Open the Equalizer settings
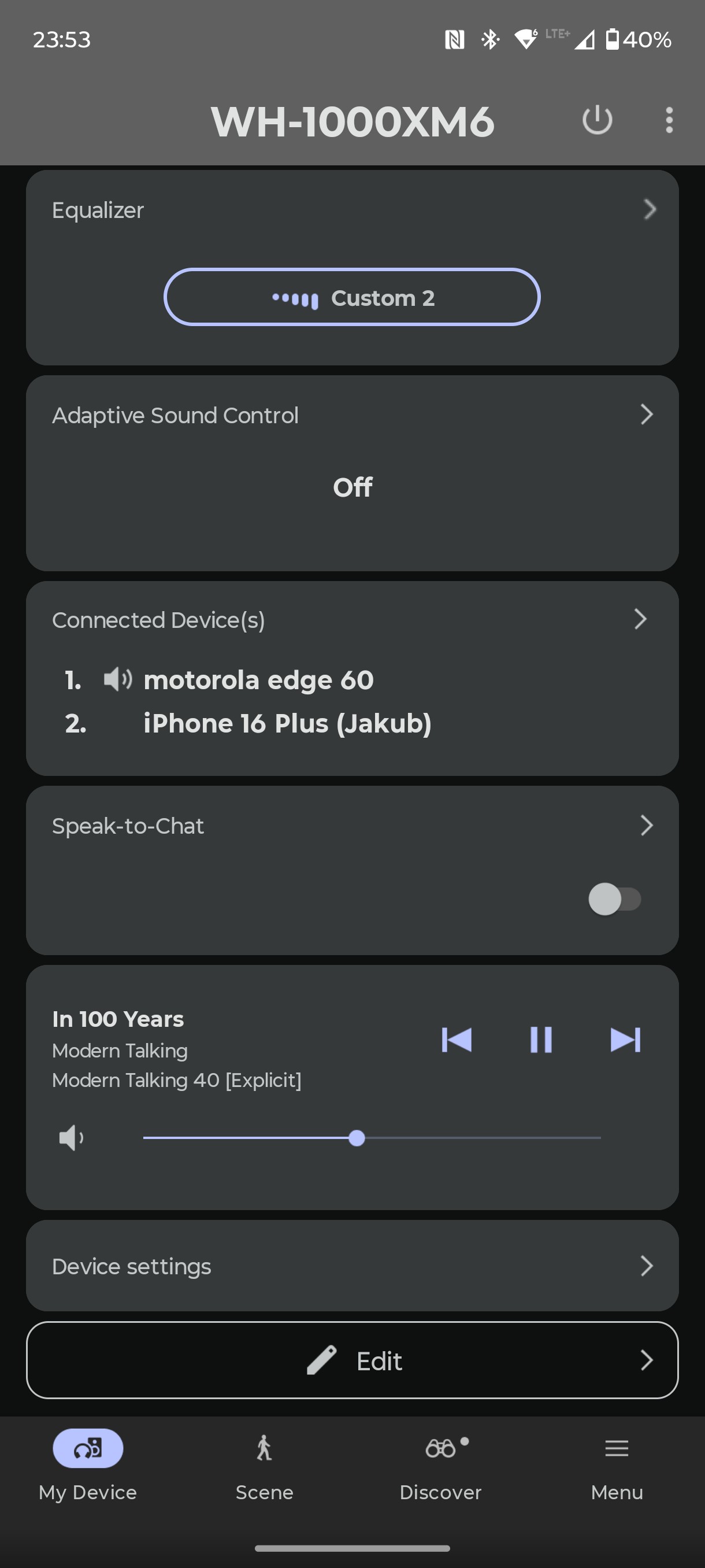This screenshot has width=705, height=1568. click(352, 210)
